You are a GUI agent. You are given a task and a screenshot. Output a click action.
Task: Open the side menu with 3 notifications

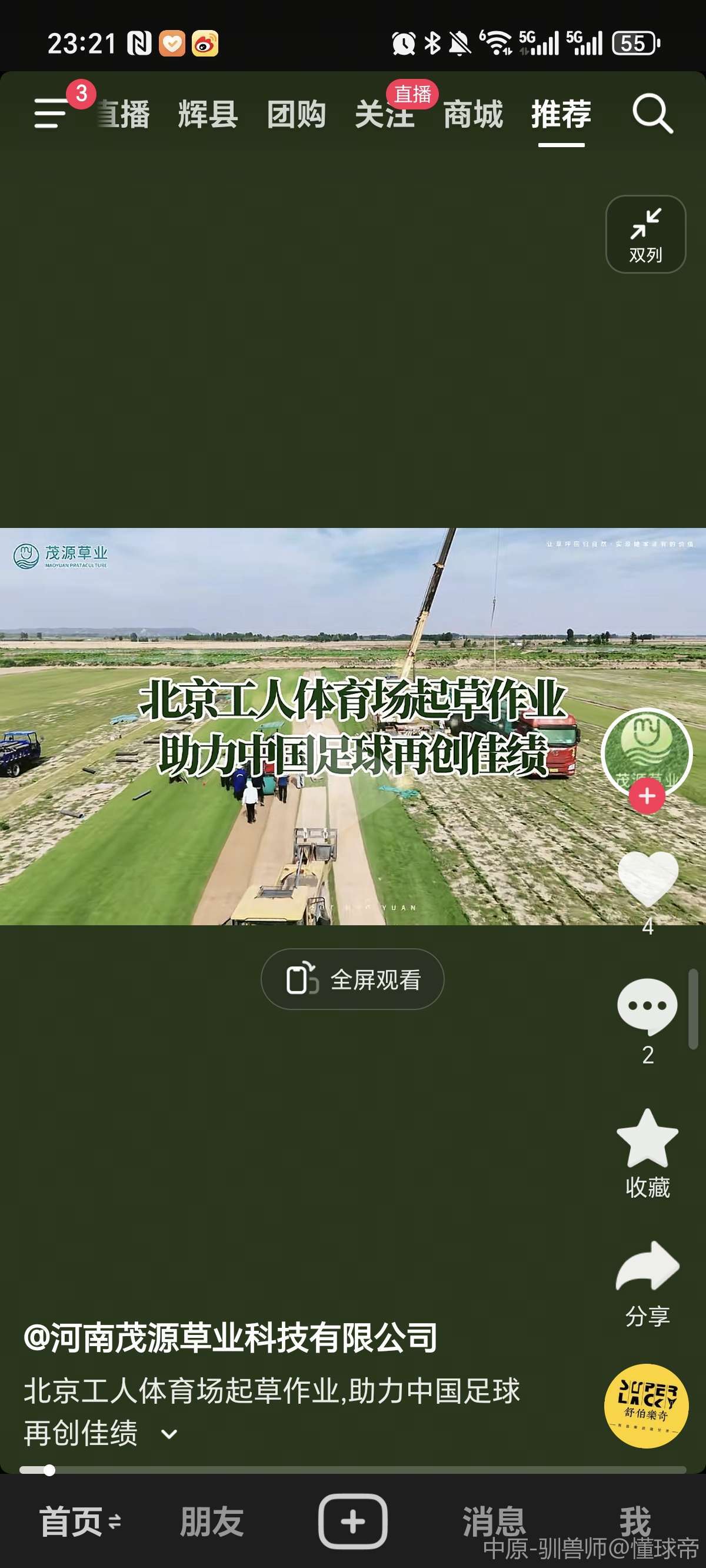[x=51, y=112]
